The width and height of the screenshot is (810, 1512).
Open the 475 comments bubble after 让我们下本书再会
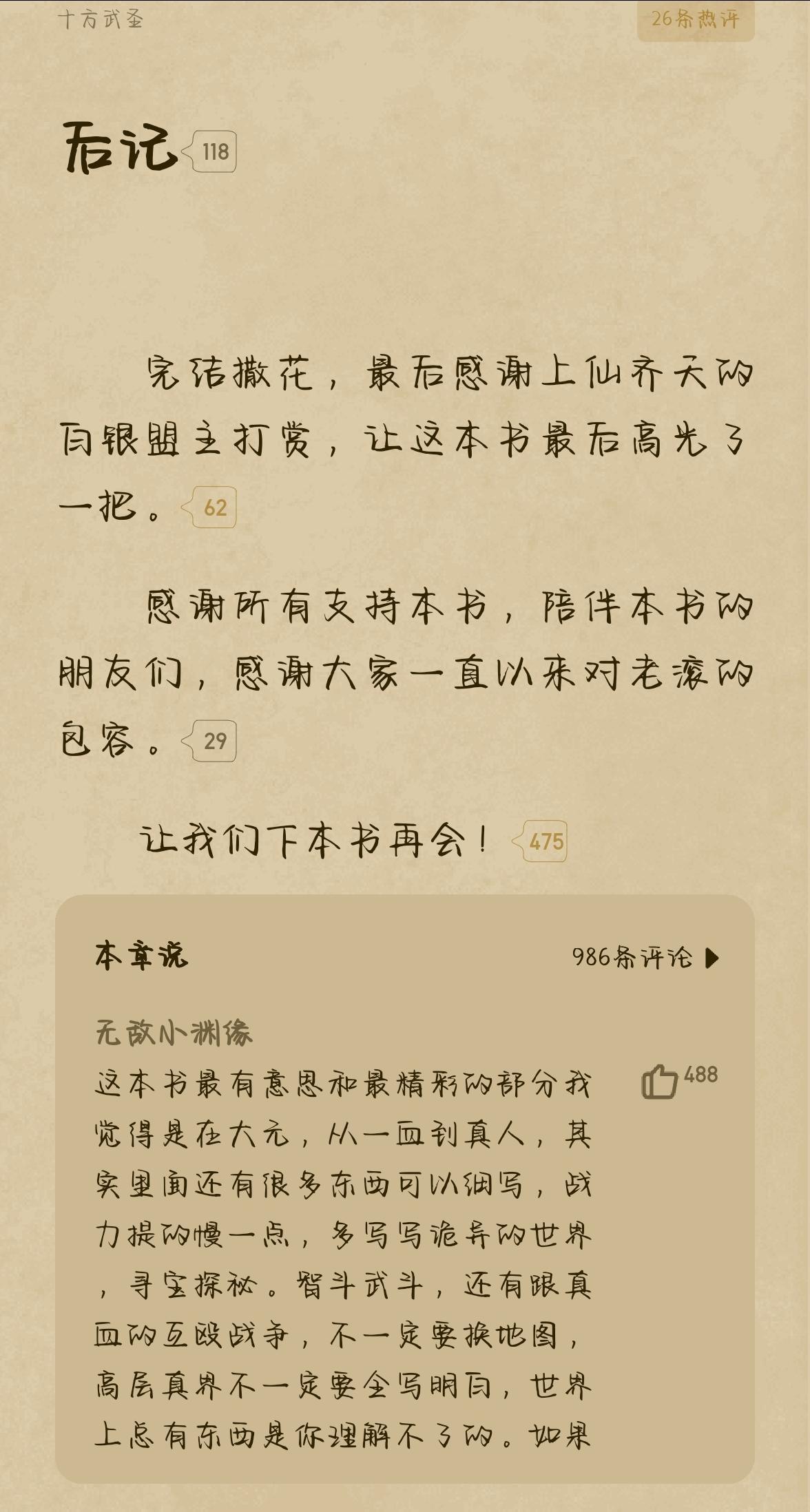point(546,841)
